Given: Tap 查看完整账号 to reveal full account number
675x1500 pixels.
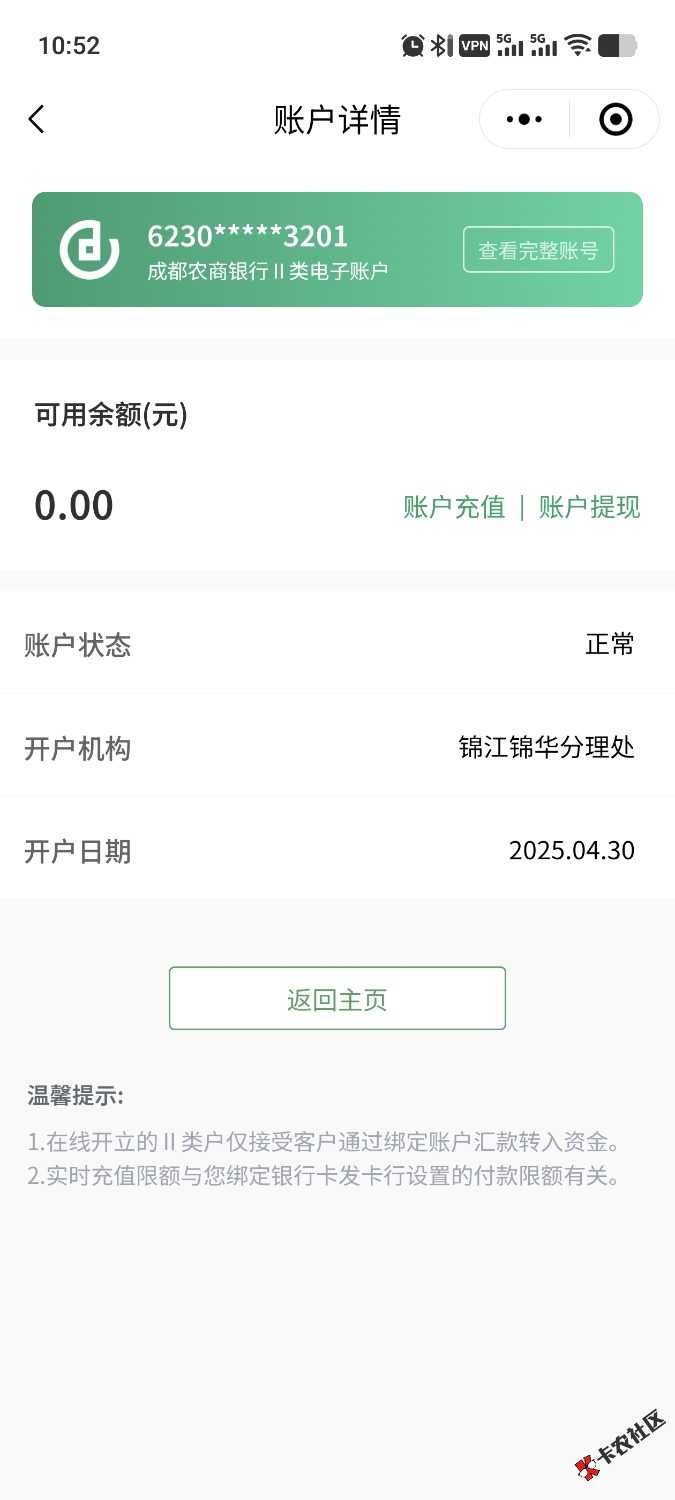Looking at the screenshot, I should tap(538, 250).
